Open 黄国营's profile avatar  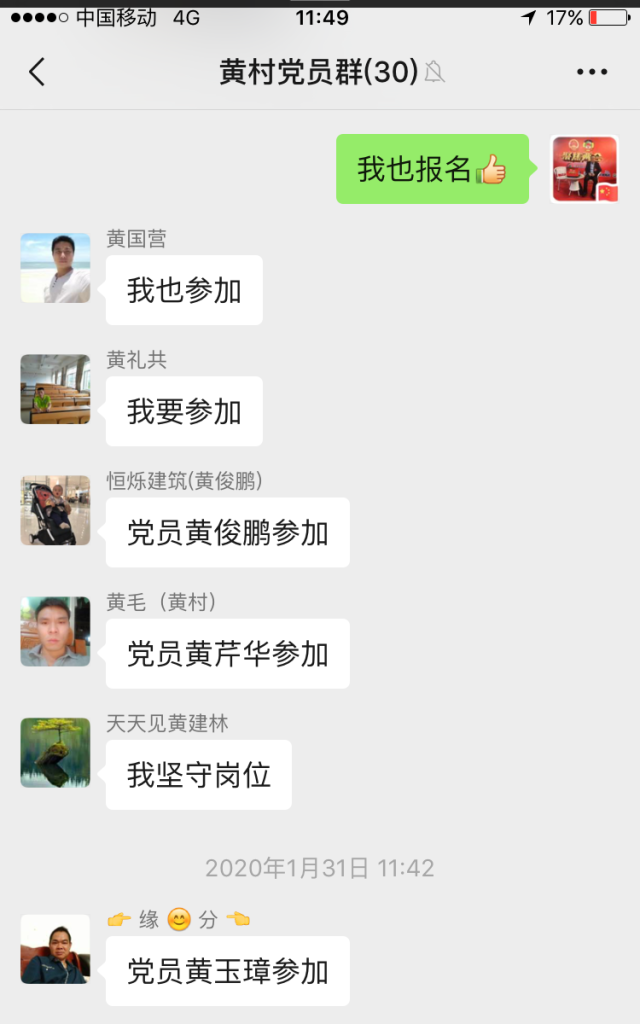pos(55,268)
